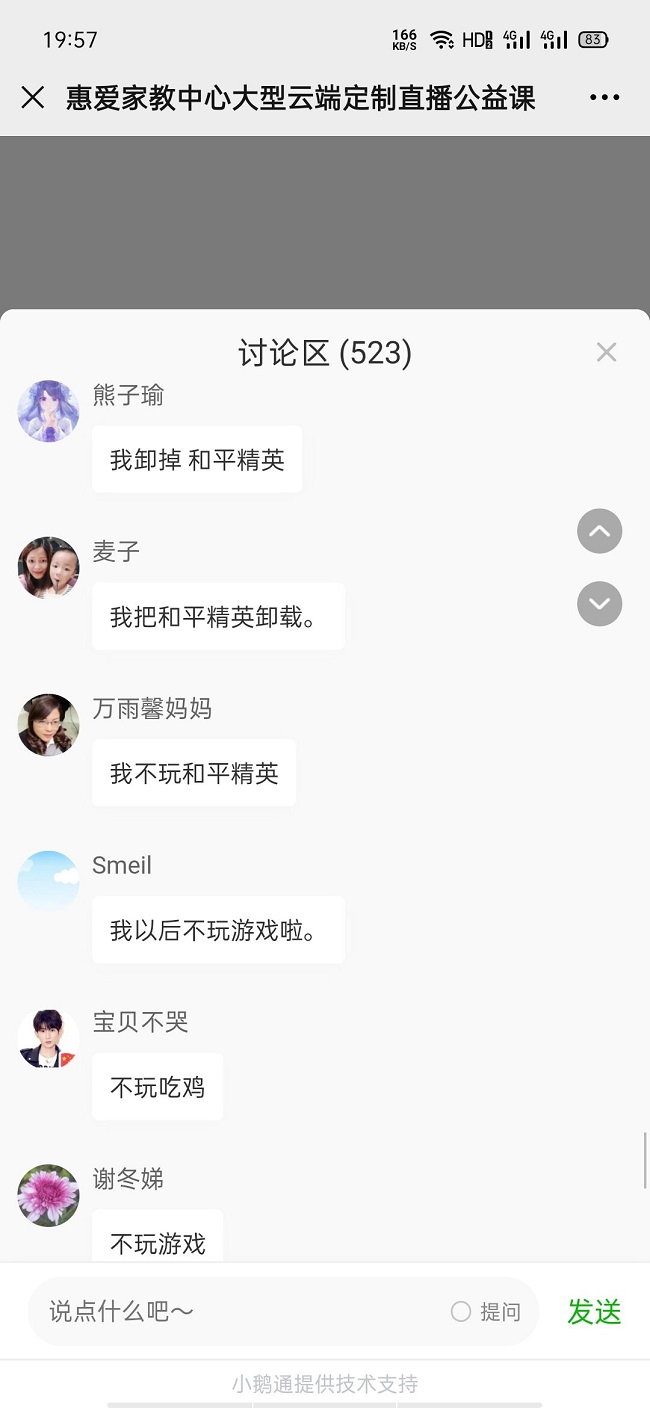
Task: Open 万雨馨妈妈's avatar
Action: [48, 724]
